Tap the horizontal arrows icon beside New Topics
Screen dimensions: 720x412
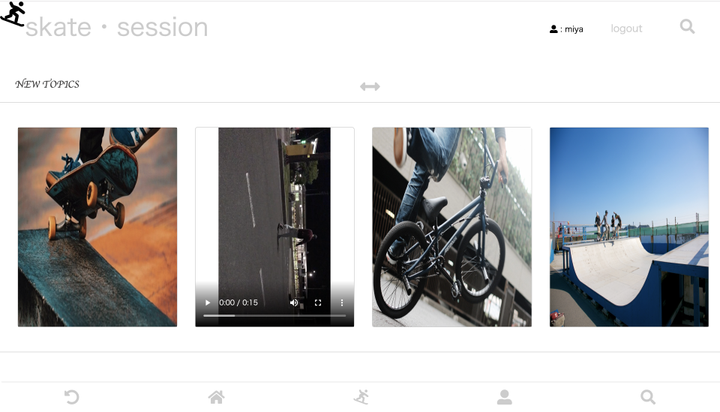pos(370,87)
